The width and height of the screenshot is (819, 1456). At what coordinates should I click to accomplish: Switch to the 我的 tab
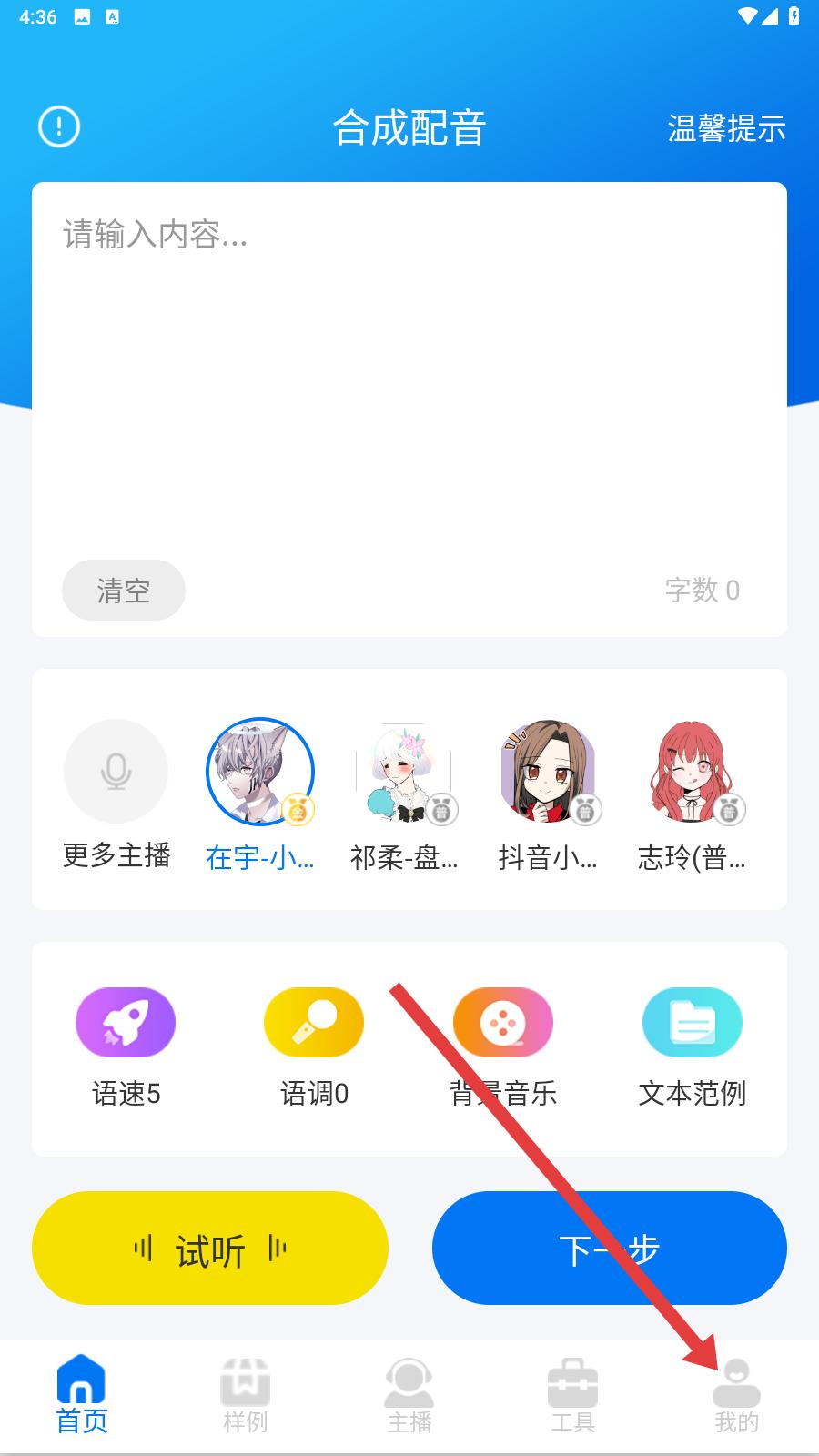736,1394
